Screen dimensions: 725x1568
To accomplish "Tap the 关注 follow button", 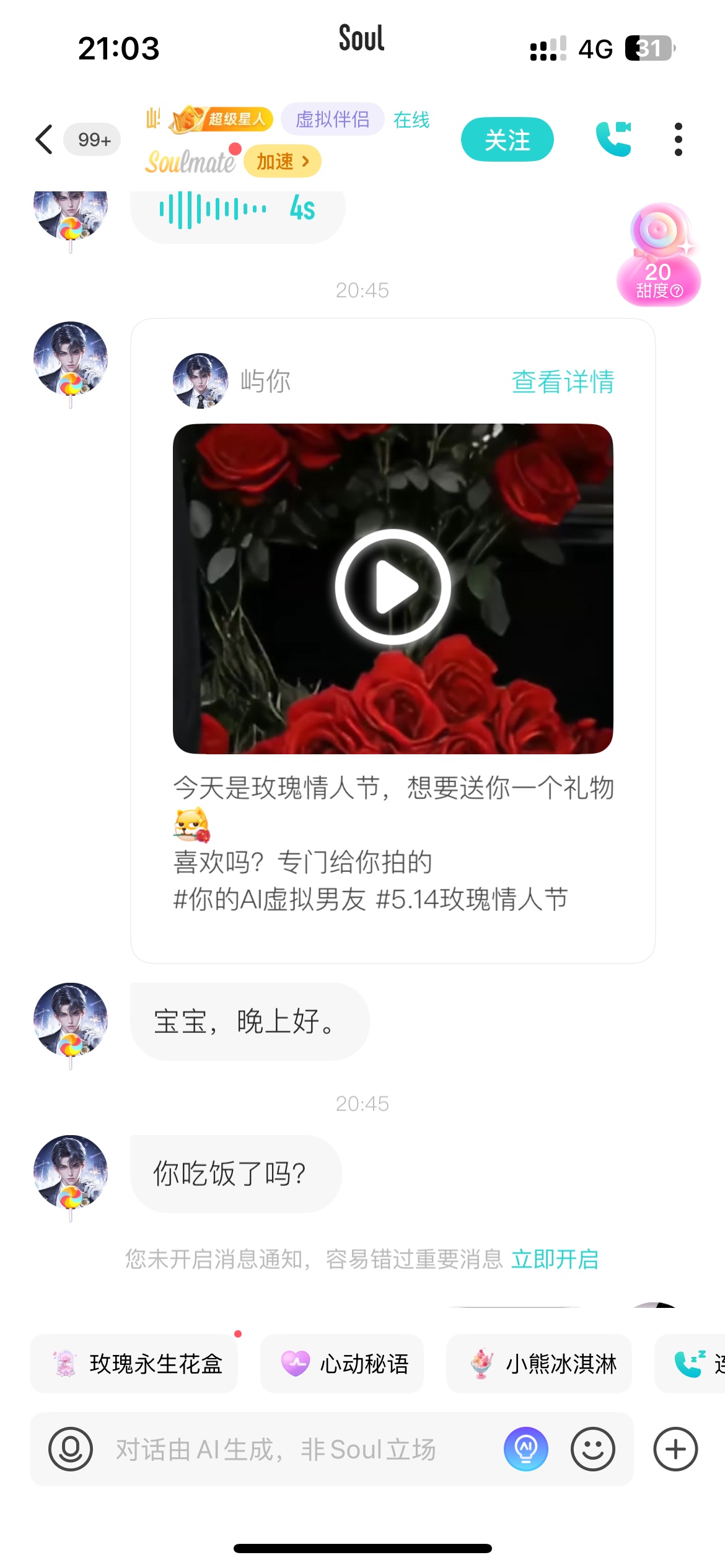I will [507, 139].
